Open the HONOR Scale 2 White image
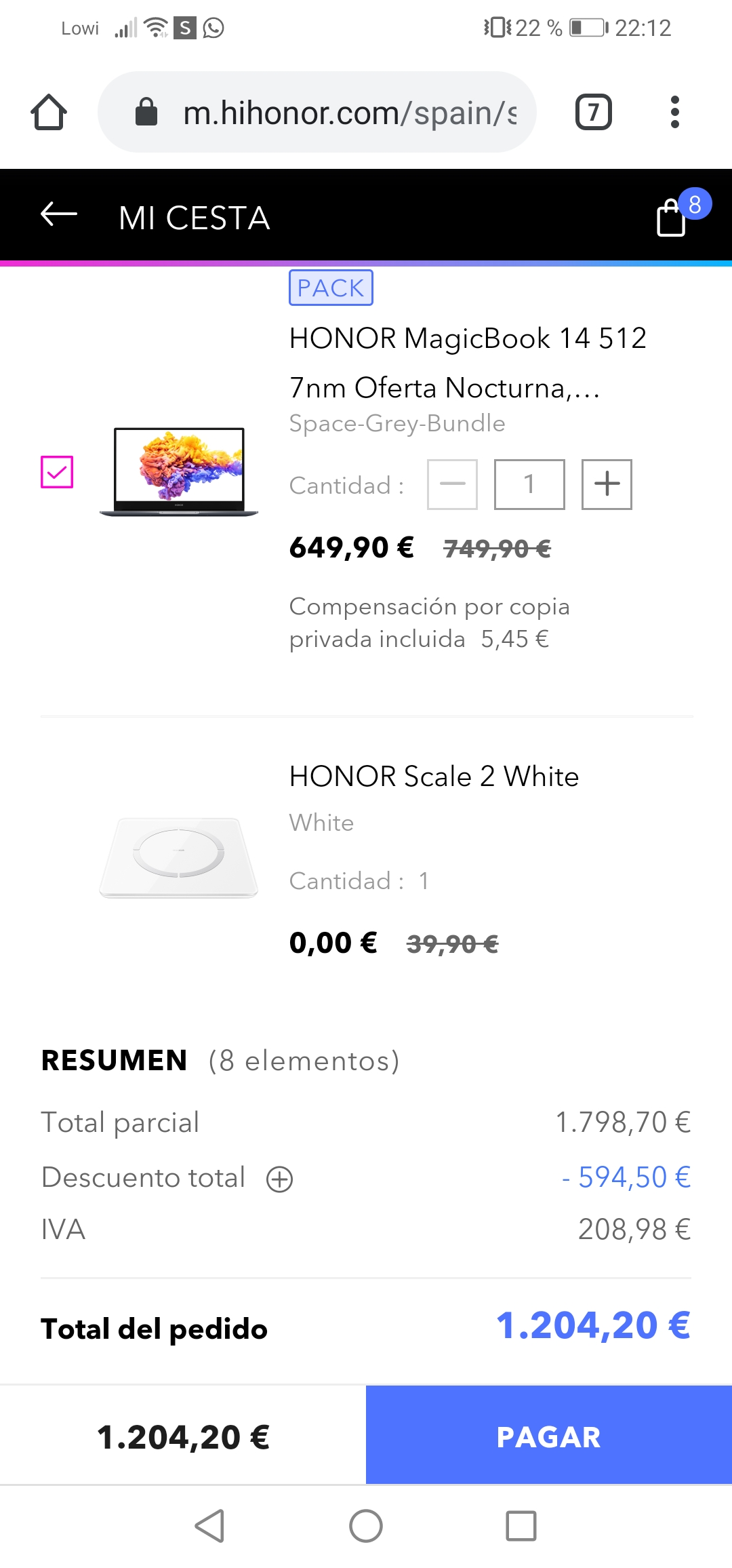 (x=179, y=857)
